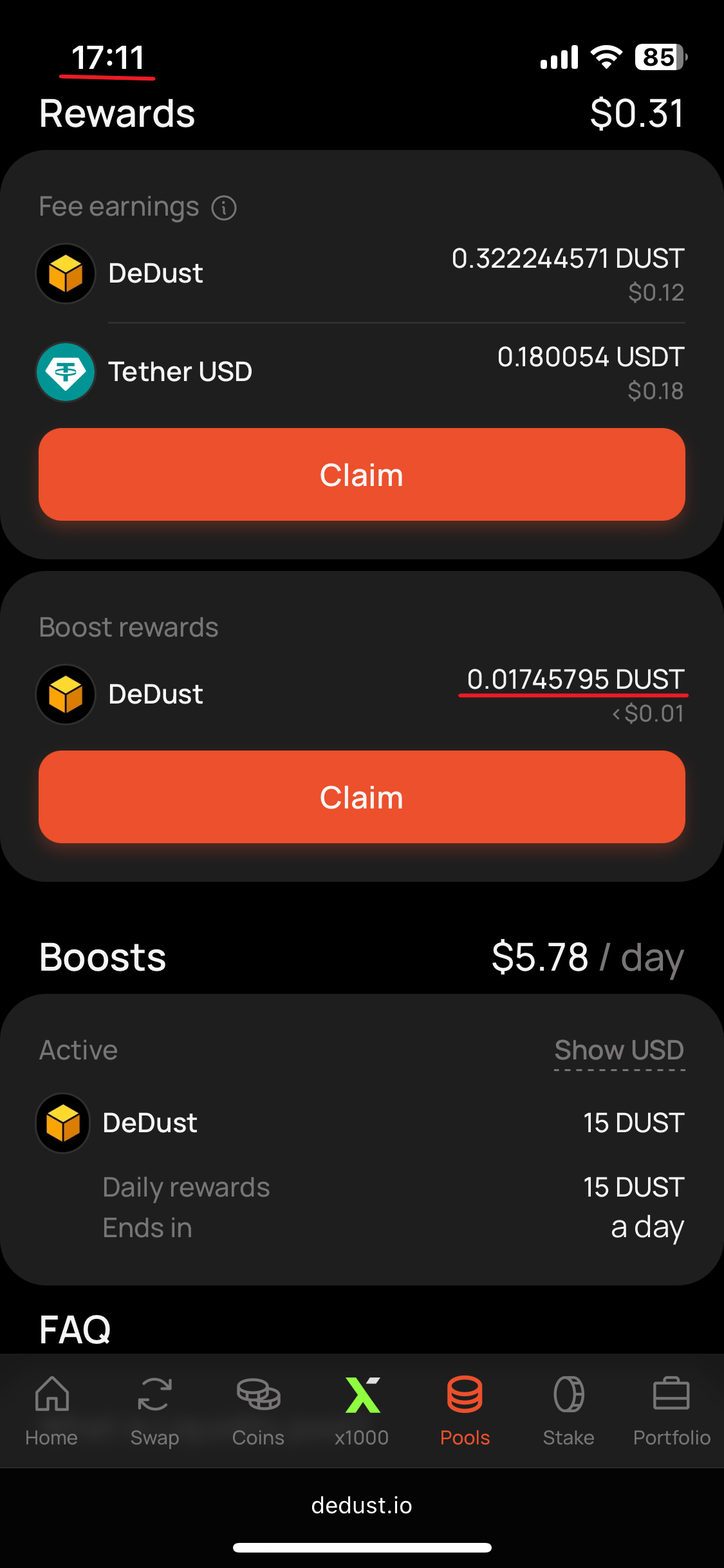The width and height of the screenshot is (724, 1568).
Task: Switch to the Swap tab
Action: (x=154, y=1410)
